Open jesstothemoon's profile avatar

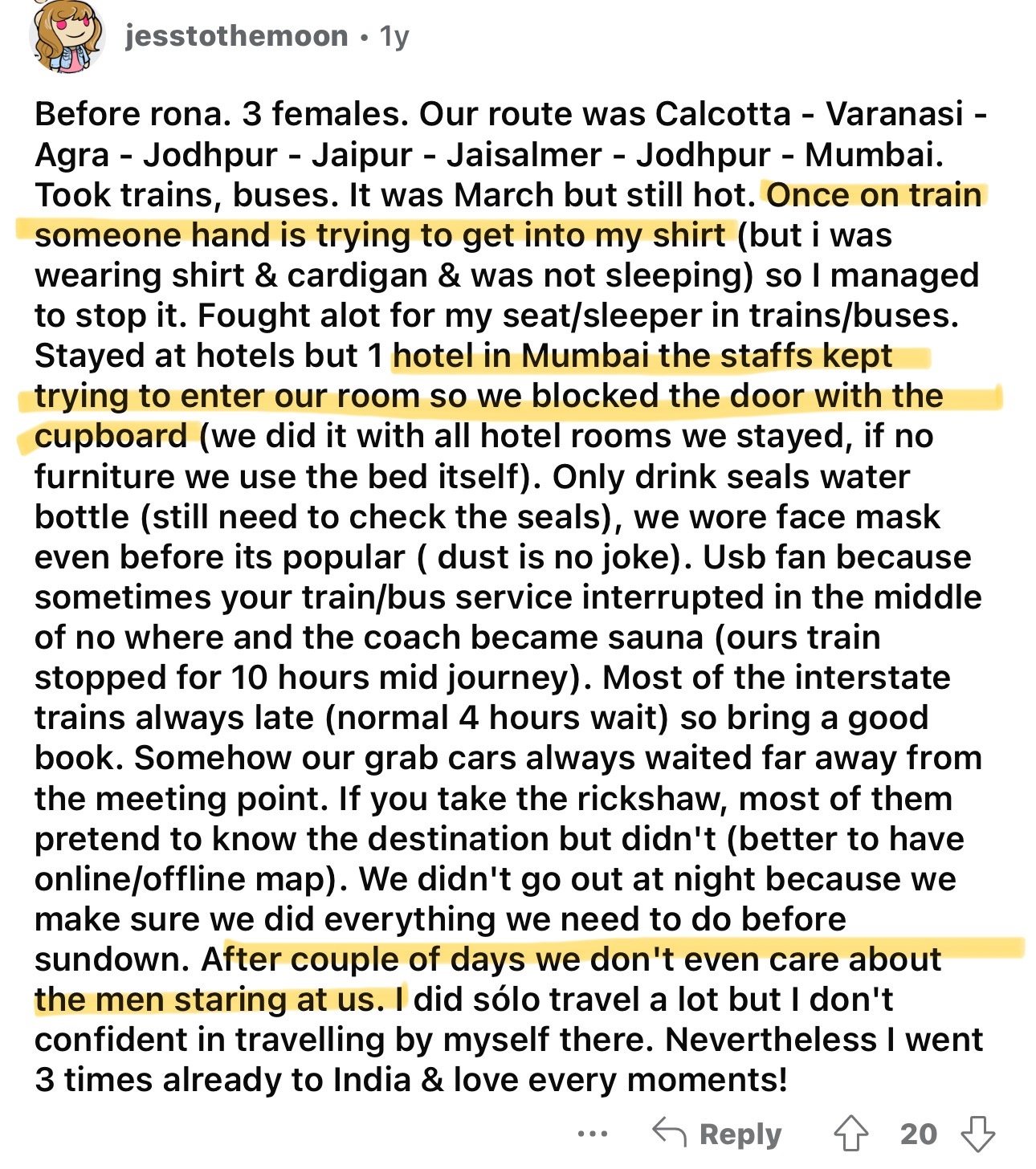click(67, 36)
